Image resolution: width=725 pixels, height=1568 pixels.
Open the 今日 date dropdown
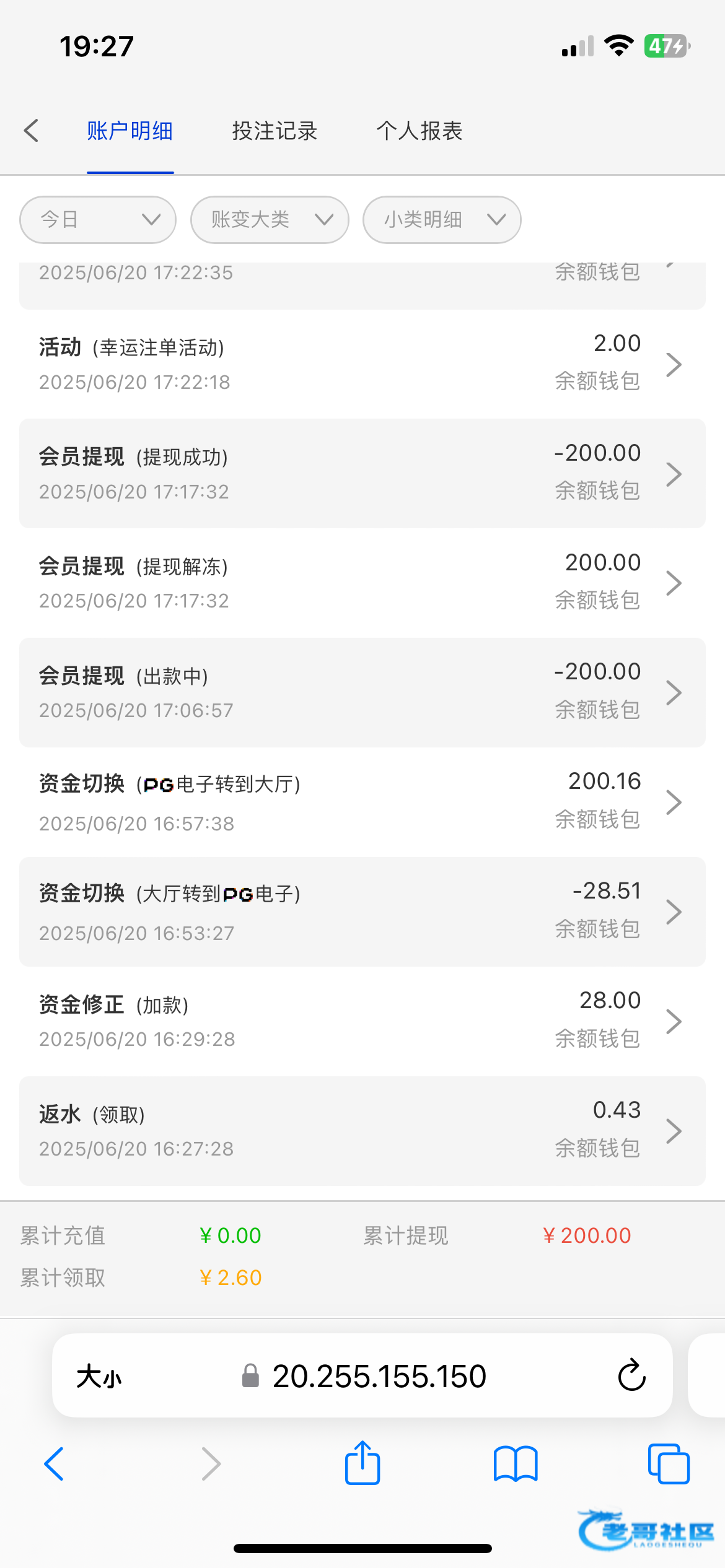pyautogui.click(x=98, y=220)
